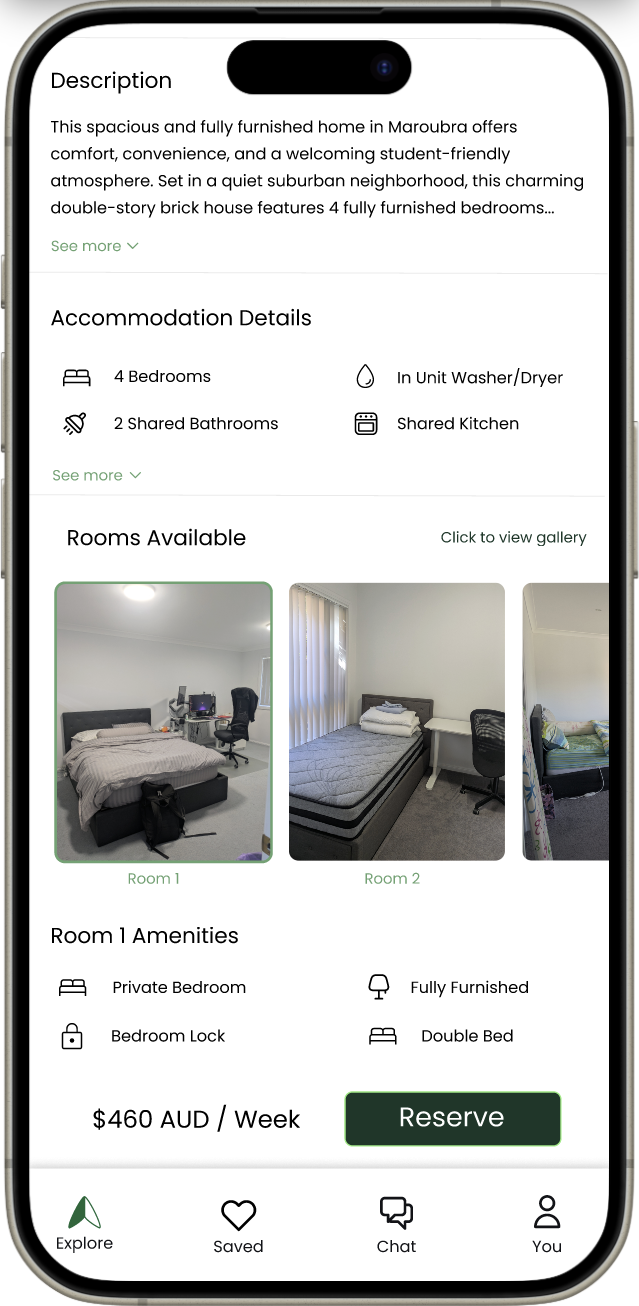
Task: Expand Accommodation Details with See more
Action: (x=96, y=475)
